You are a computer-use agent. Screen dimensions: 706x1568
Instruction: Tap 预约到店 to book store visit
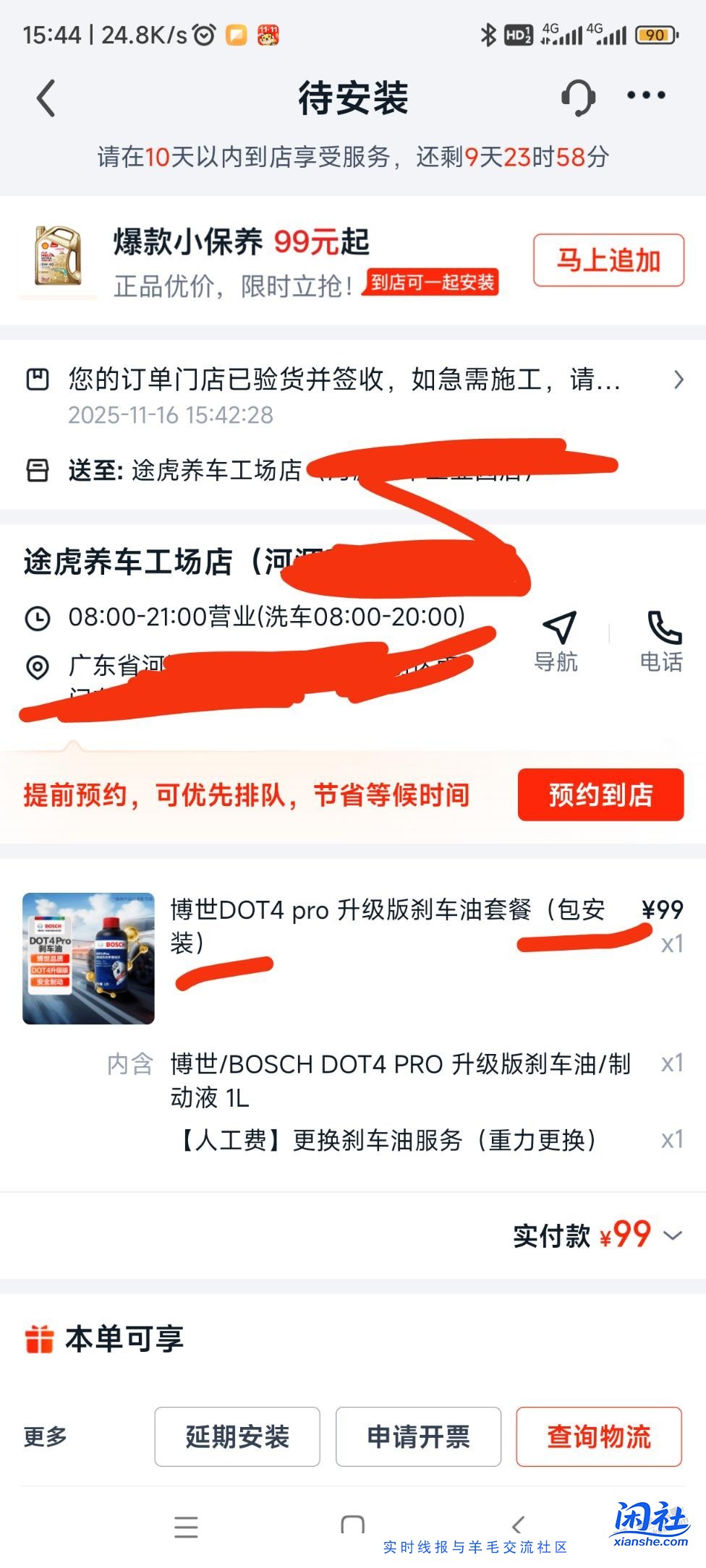click(601, 795)
